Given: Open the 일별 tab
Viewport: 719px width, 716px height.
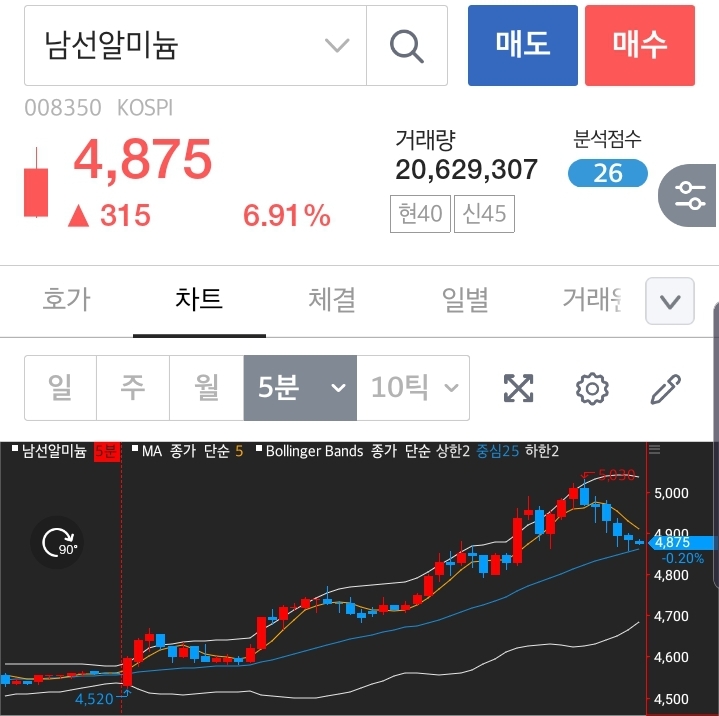Looking at the screenshot, I should 465,299.
